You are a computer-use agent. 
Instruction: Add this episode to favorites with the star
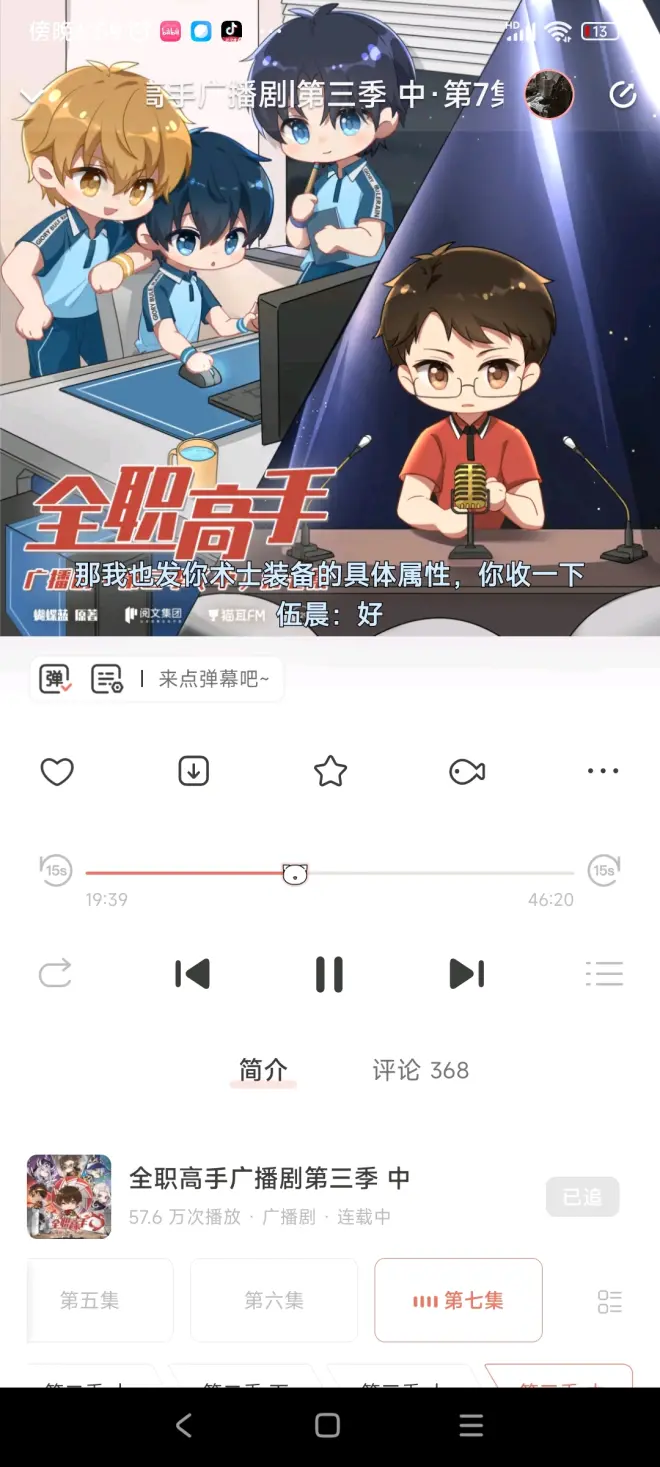(x=330, y=771)
